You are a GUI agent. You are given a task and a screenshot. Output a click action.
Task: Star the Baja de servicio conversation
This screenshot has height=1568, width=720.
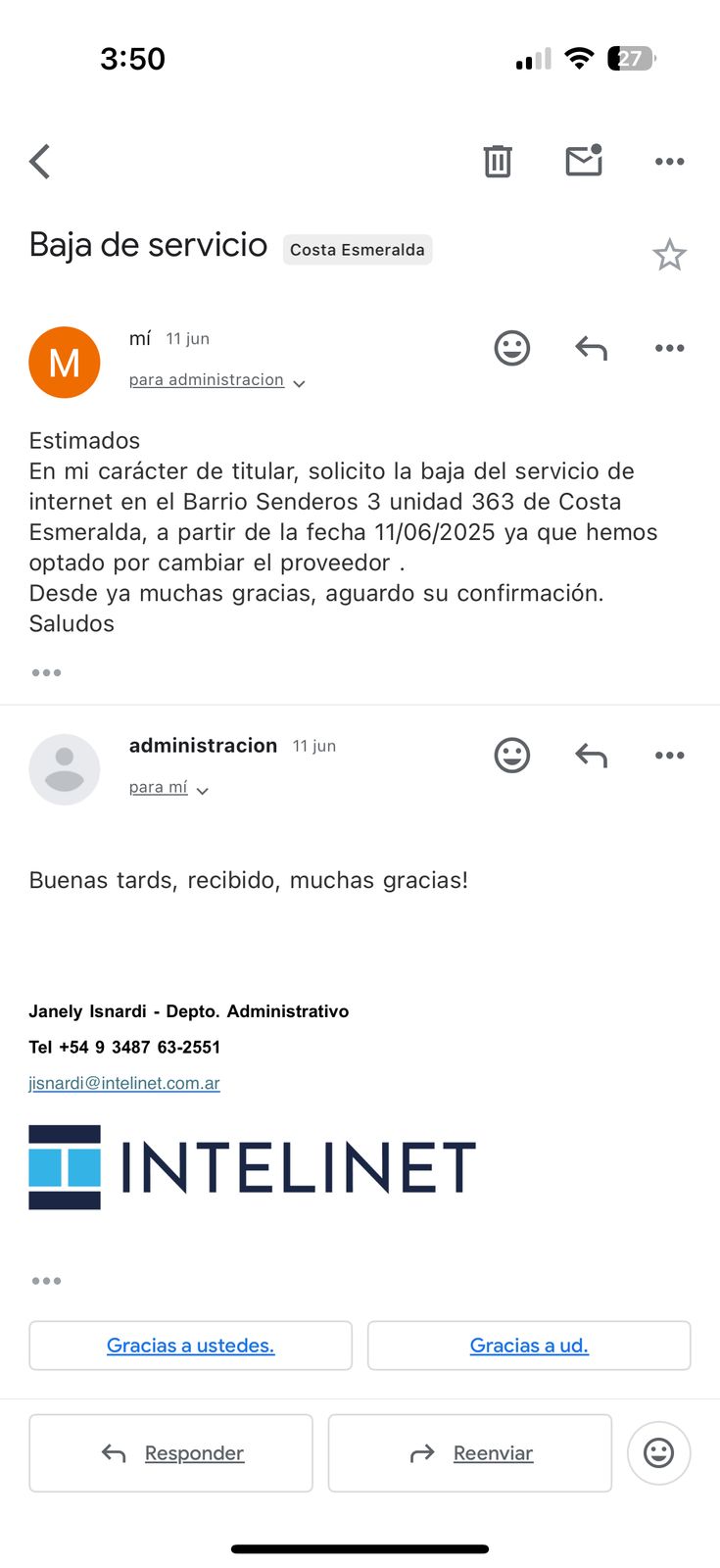click(669, 255)
